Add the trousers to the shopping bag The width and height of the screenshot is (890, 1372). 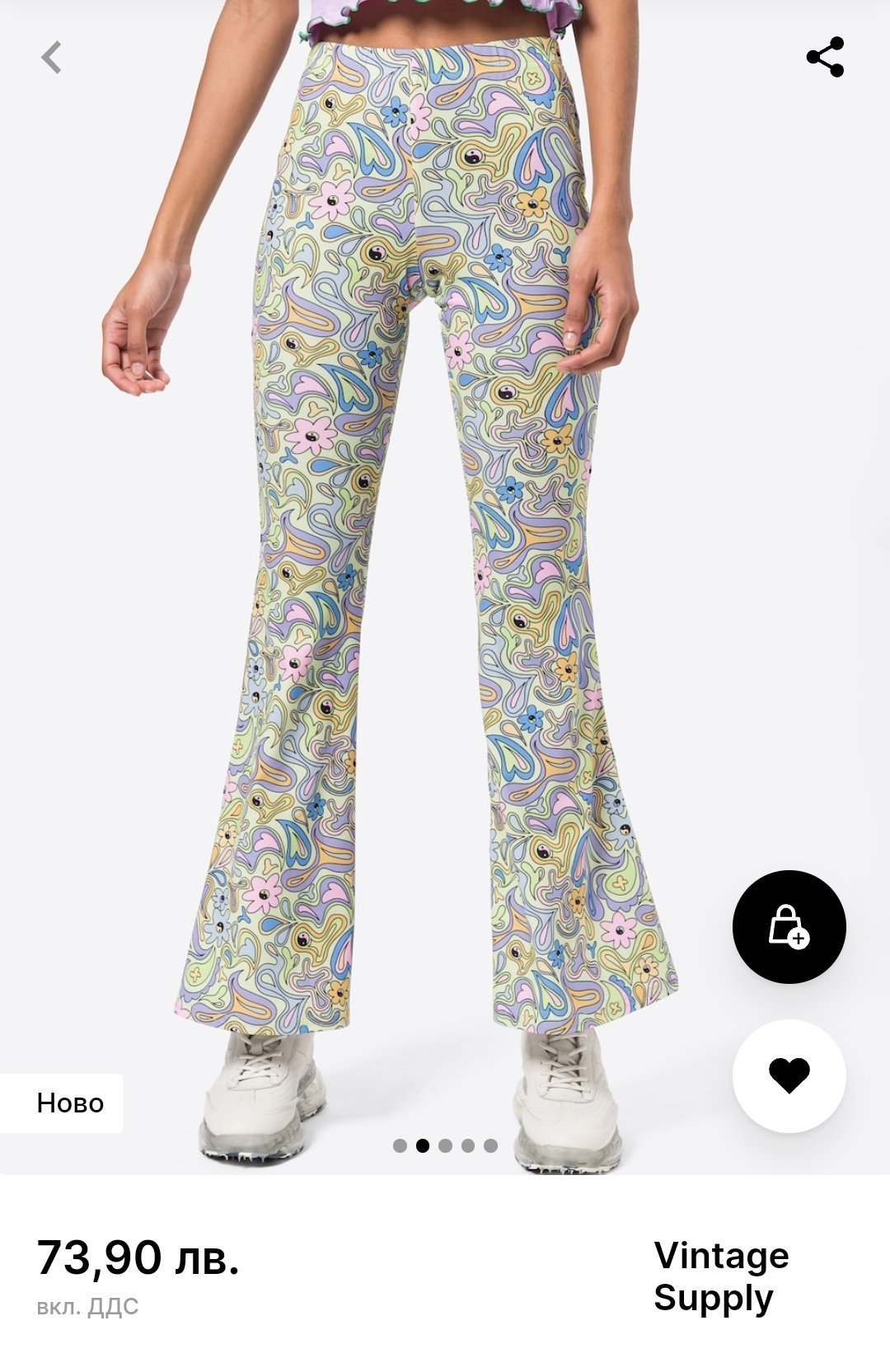click(x=789, y=927)
